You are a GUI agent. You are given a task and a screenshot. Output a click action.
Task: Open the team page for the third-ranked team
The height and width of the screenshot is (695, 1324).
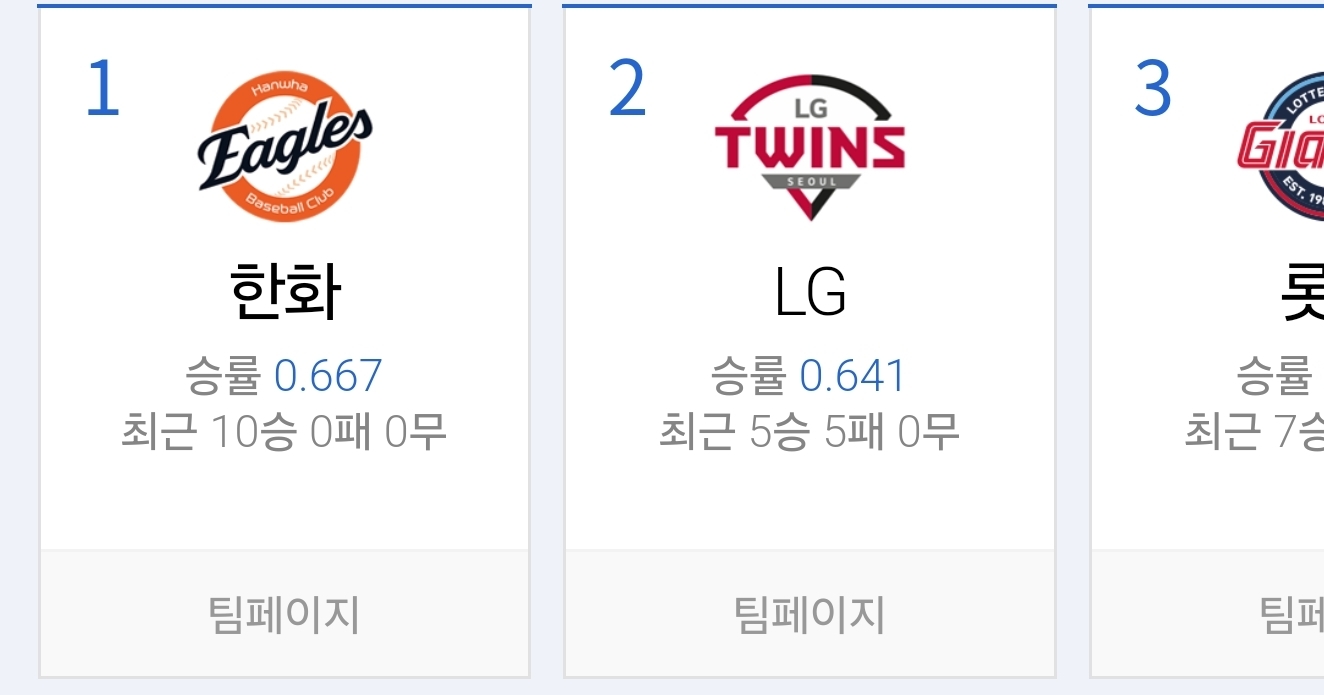click(x=1290, y=614)
